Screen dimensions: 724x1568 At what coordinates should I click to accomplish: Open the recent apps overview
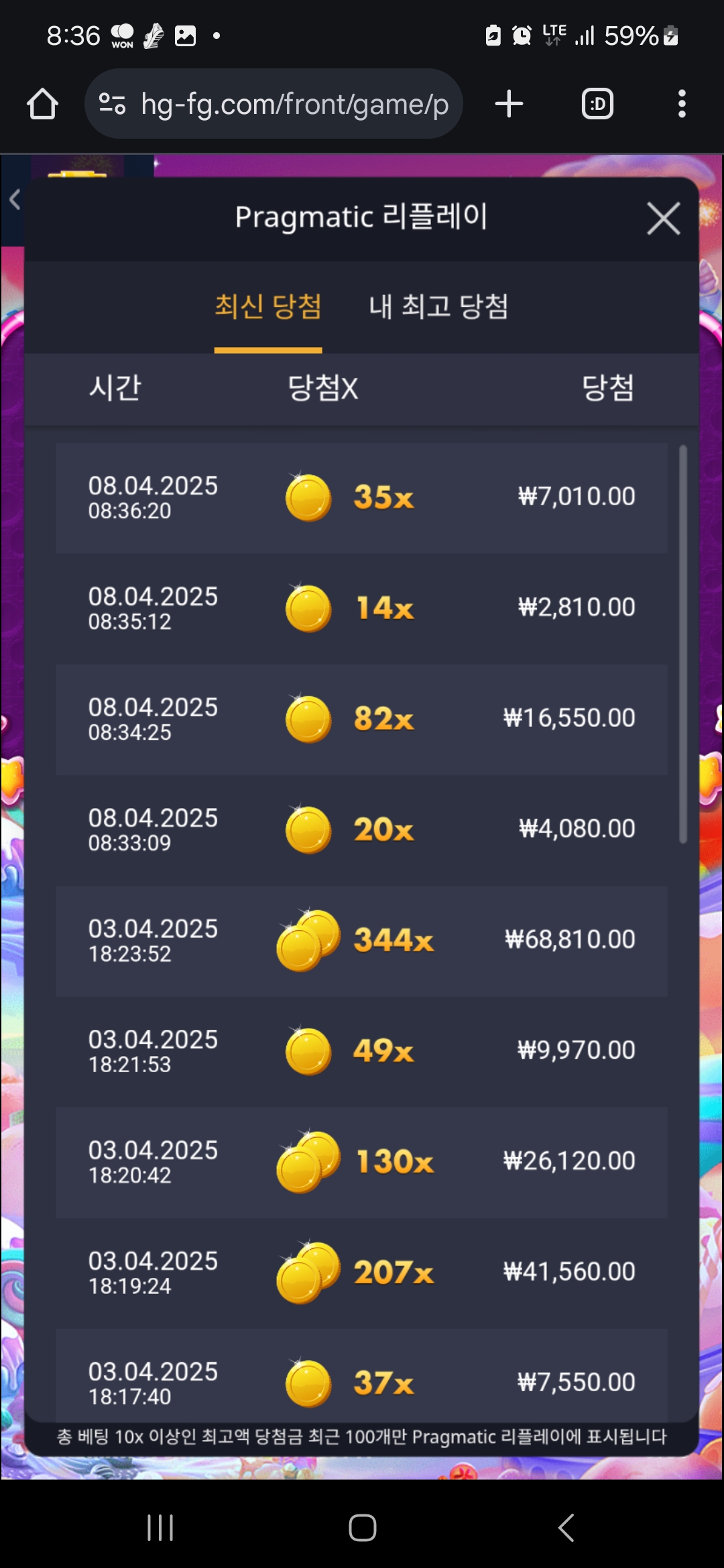point(160,1528)
